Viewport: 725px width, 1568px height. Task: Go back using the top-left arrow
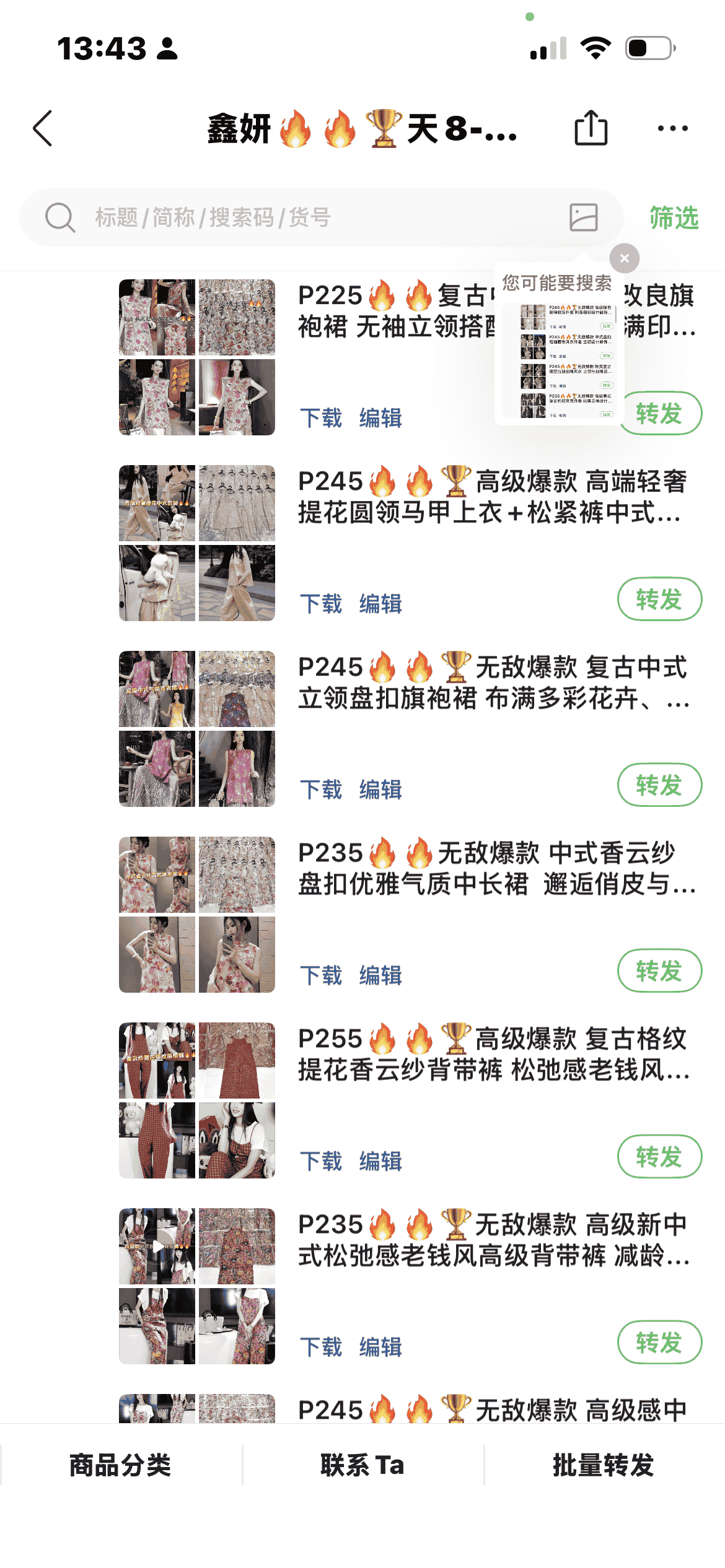point(43,129)
